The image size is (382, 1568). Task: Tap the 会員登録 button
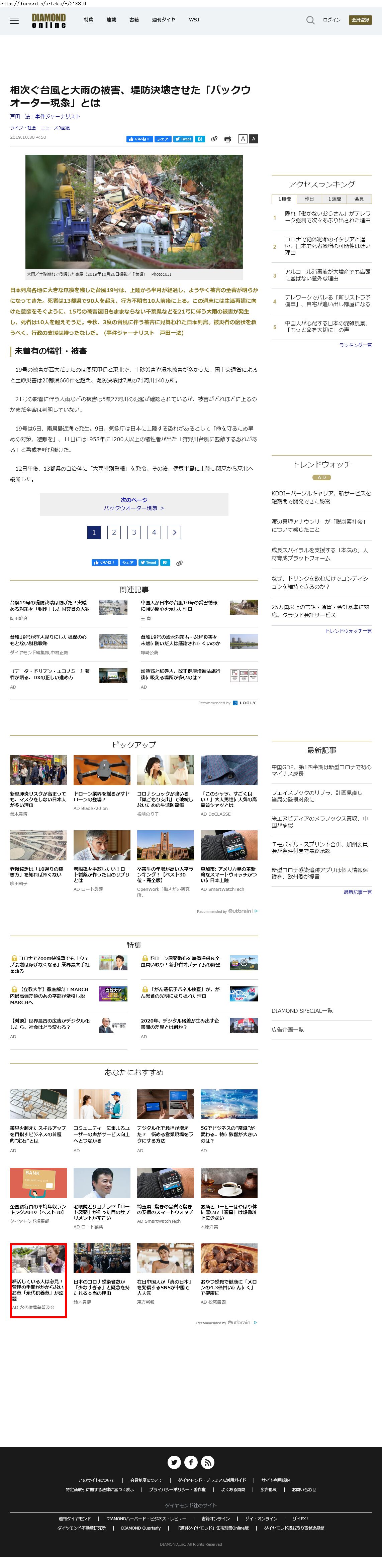[x=360, y=20]
